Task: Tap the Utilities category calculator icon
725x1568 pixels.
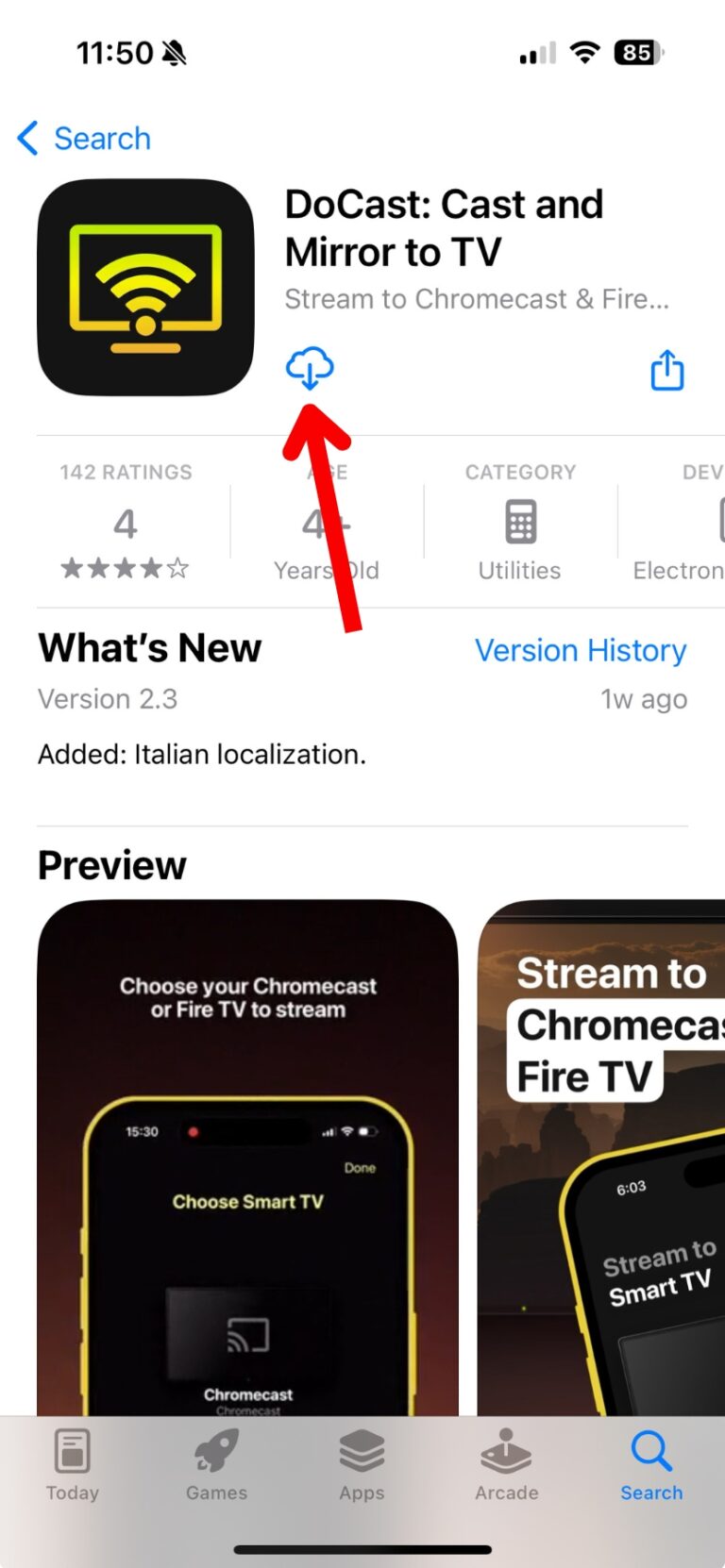Action: click(x=519, y=521)
